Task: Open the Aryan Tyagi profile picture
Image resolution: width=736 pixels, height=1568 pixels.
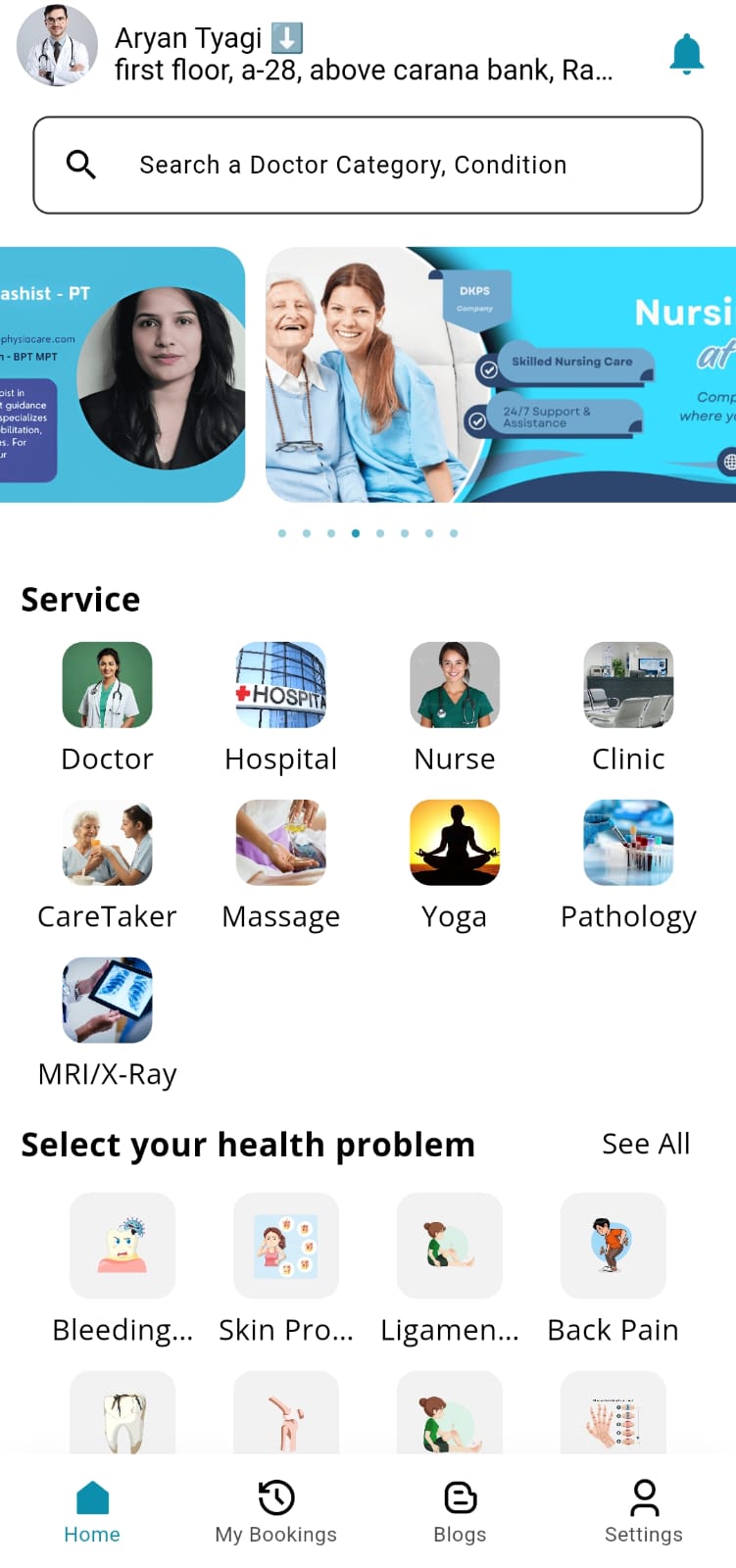Action: click(x=56, y=47)
